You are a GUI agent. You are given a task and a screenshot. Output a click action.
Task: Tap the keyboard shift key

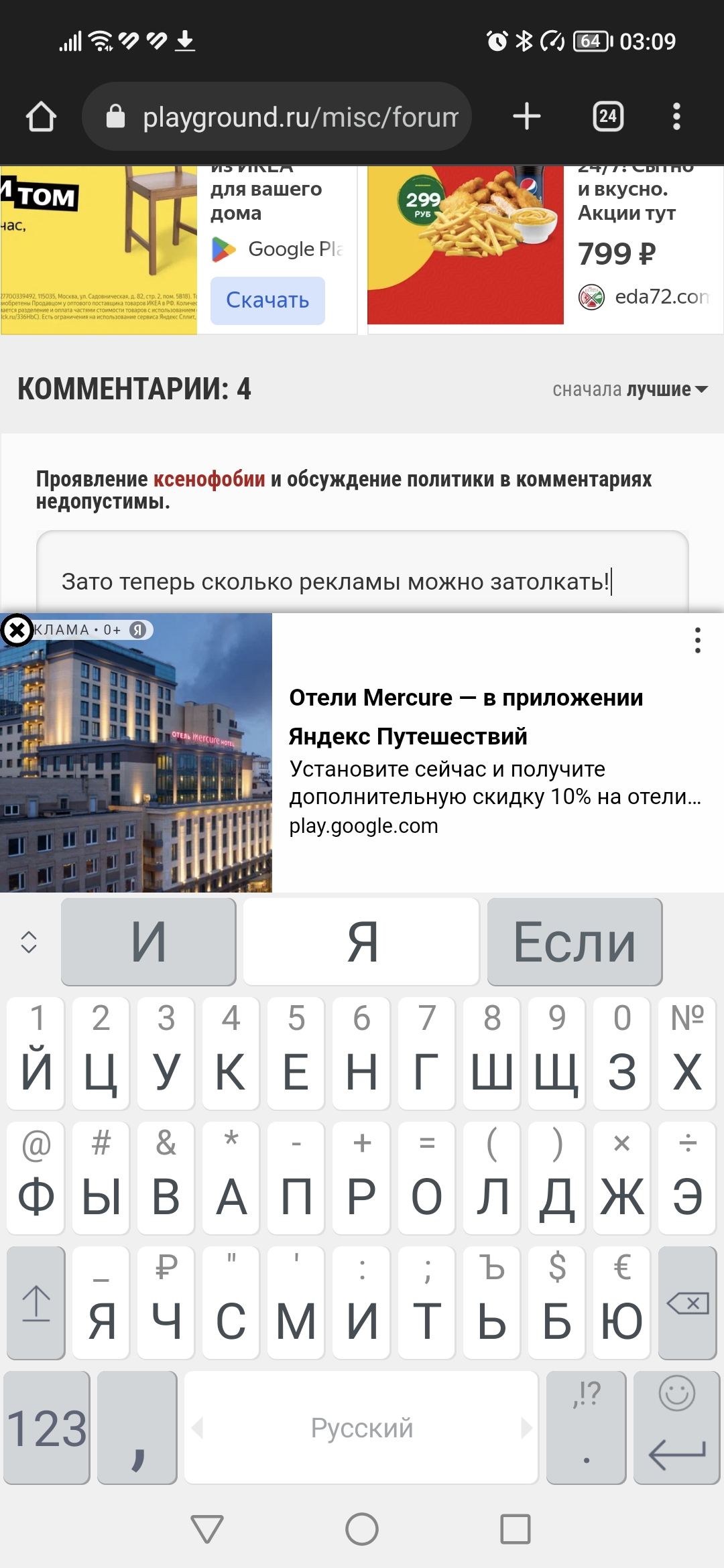click(36, 1303)
